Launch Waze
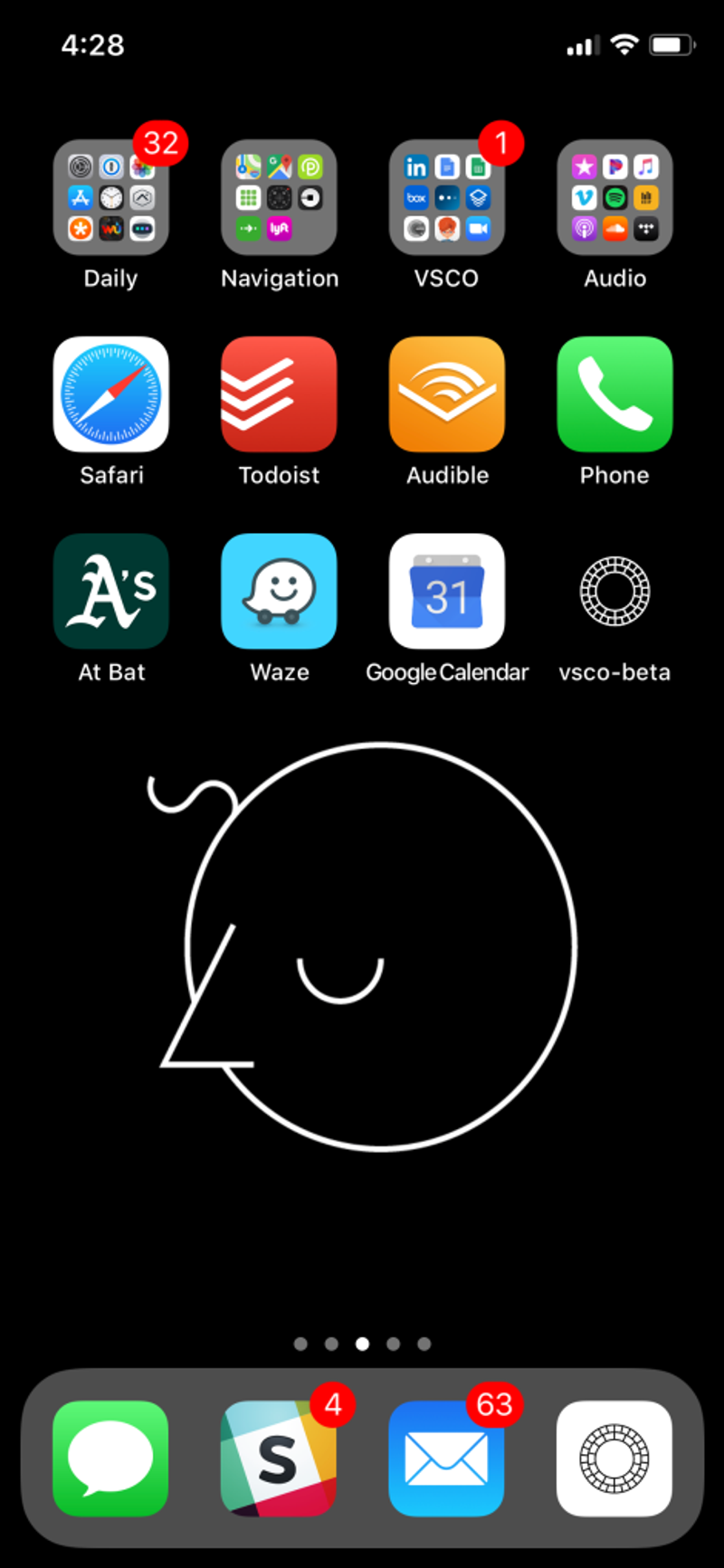724x1568 pixels. (279, 592)
